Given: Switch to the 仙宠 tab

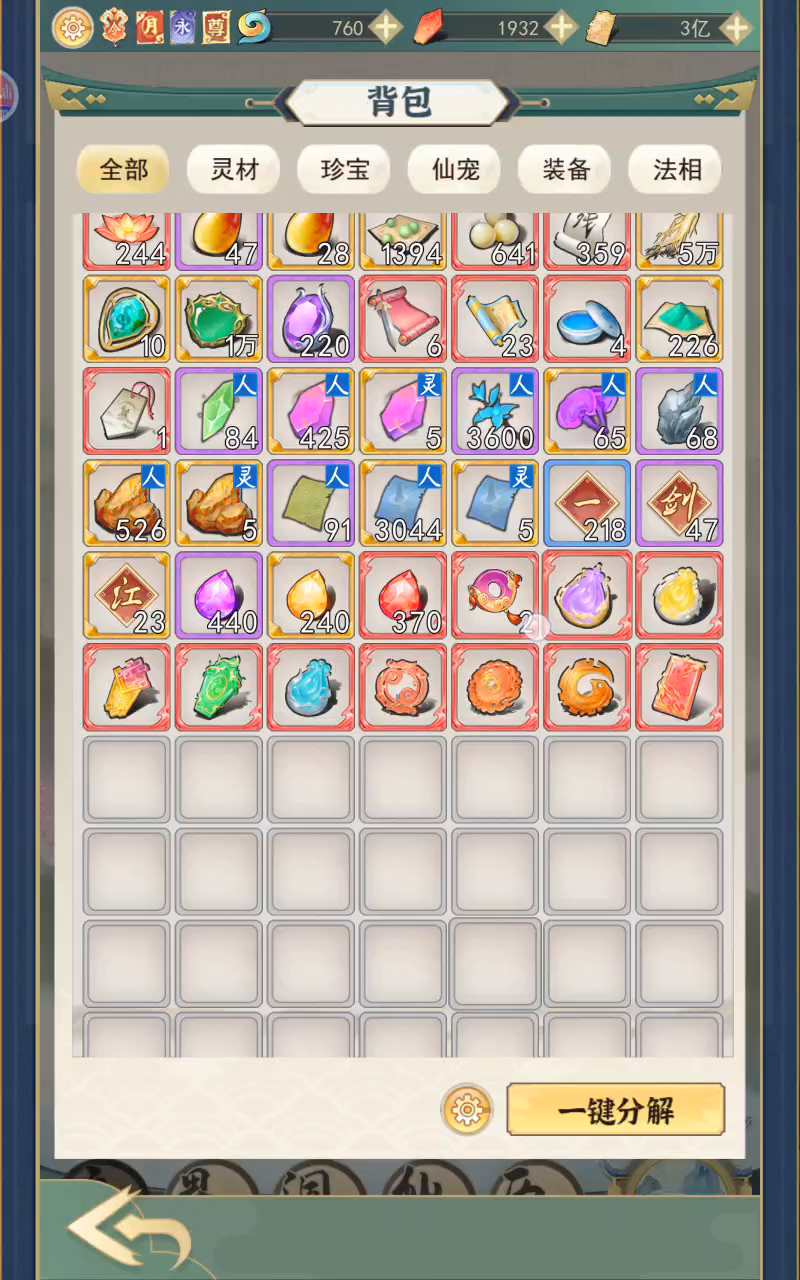Looking at the screenshot, I should tap(456, 170).
